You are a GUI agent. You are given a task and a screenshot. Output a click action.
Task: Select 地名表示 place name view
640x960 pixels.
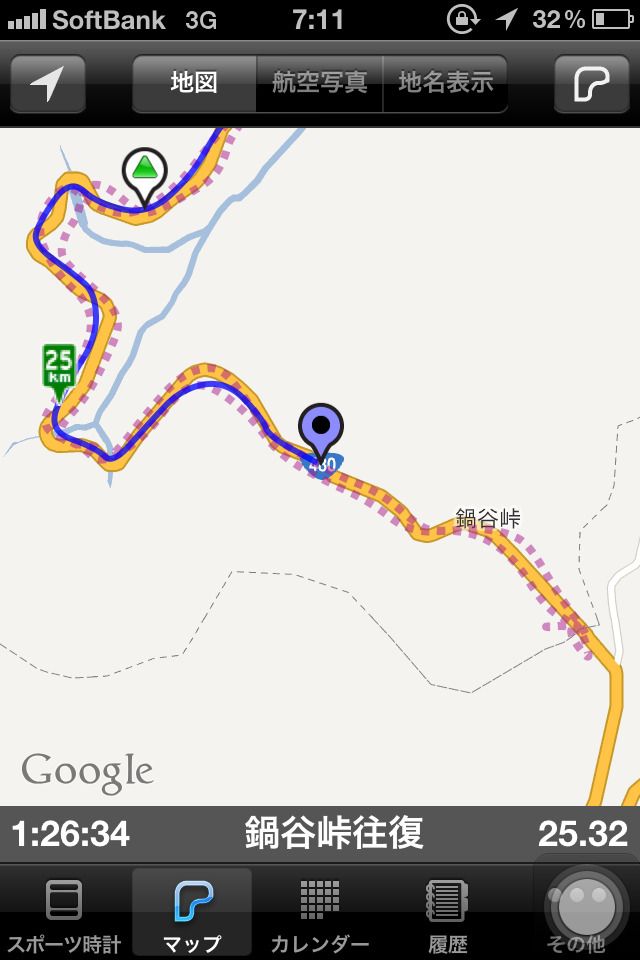coord(445,83)
